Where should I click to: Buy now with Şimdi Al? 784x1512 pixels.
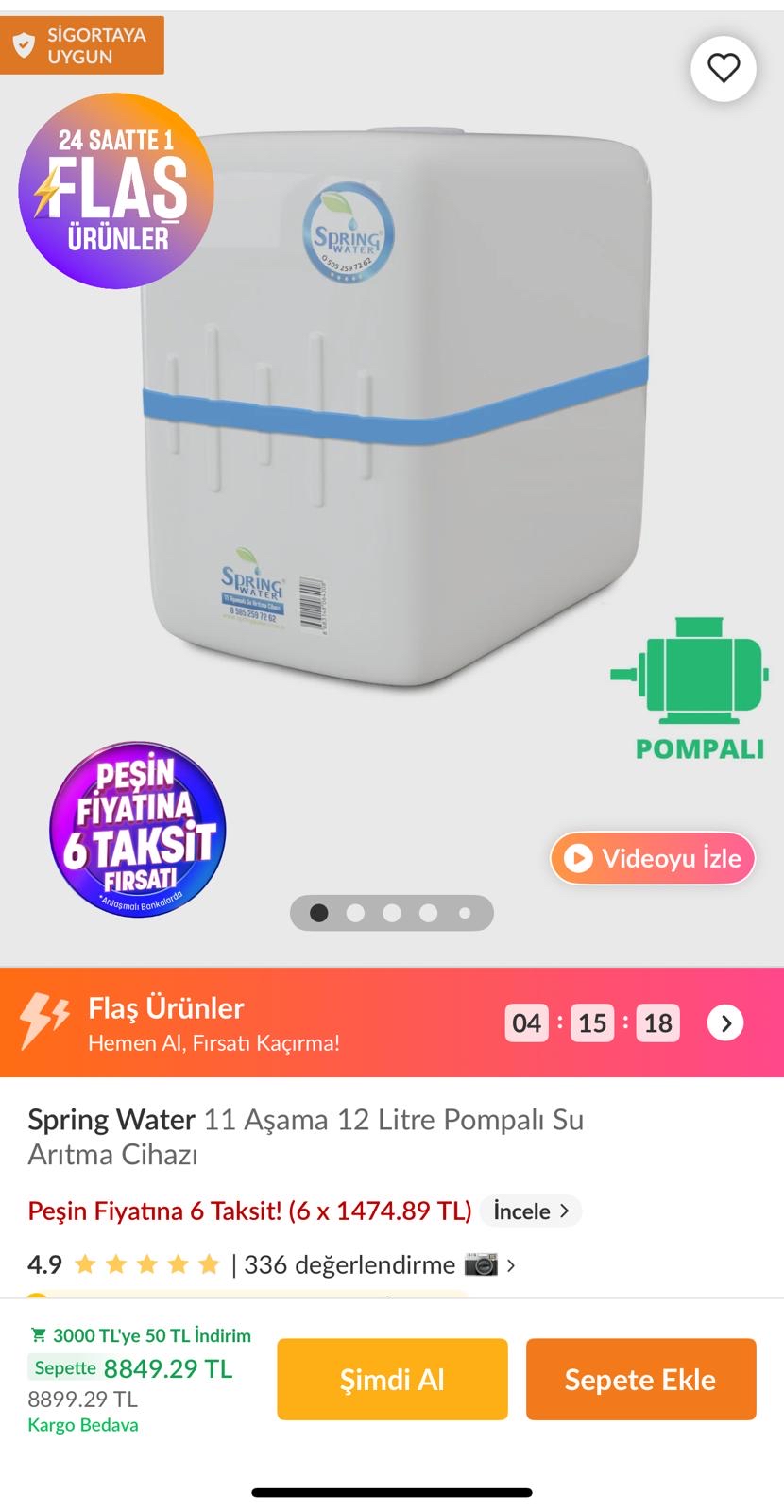(392, 1379)
